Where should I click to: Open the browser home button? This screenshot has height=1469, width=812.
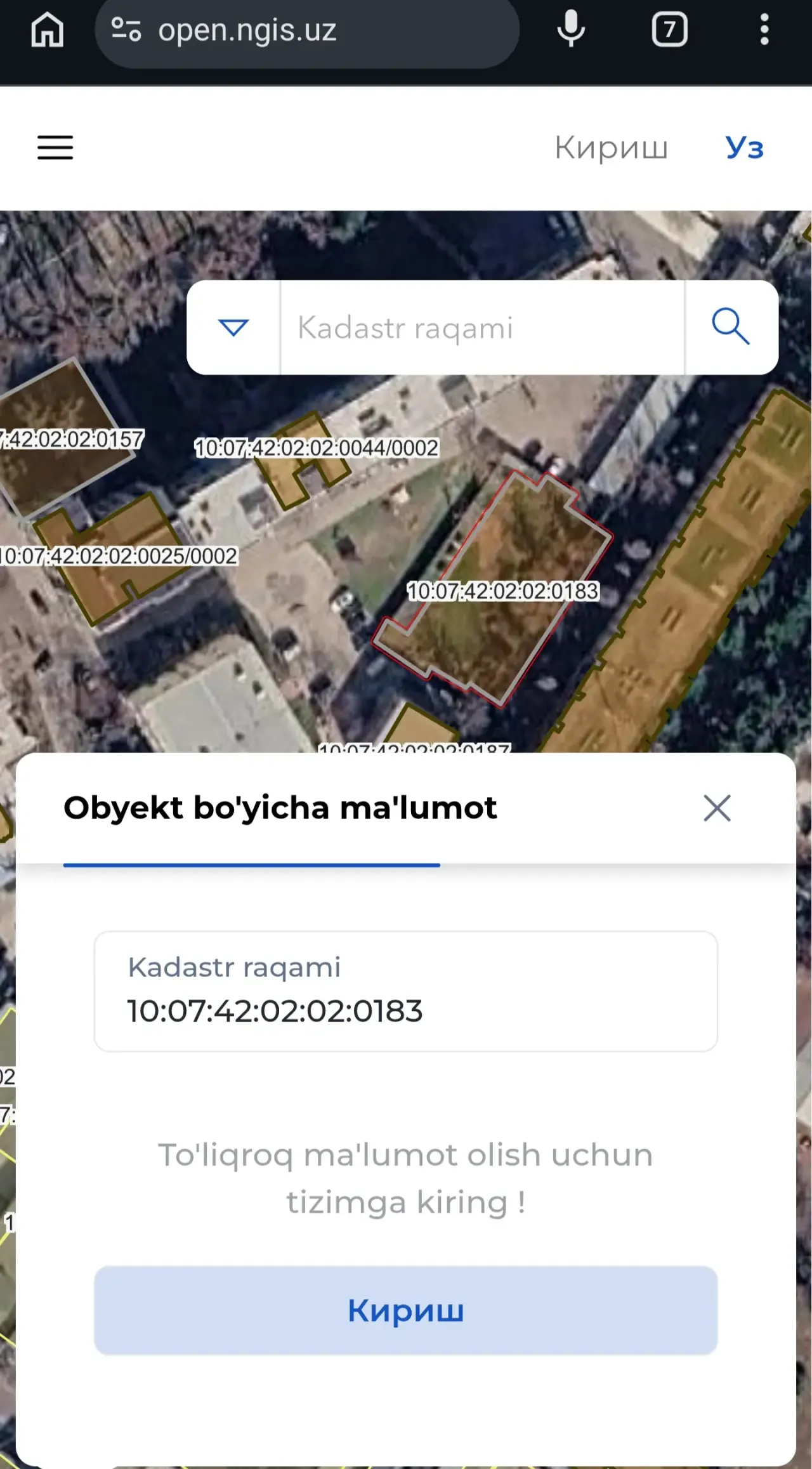(x=48, y=30)
